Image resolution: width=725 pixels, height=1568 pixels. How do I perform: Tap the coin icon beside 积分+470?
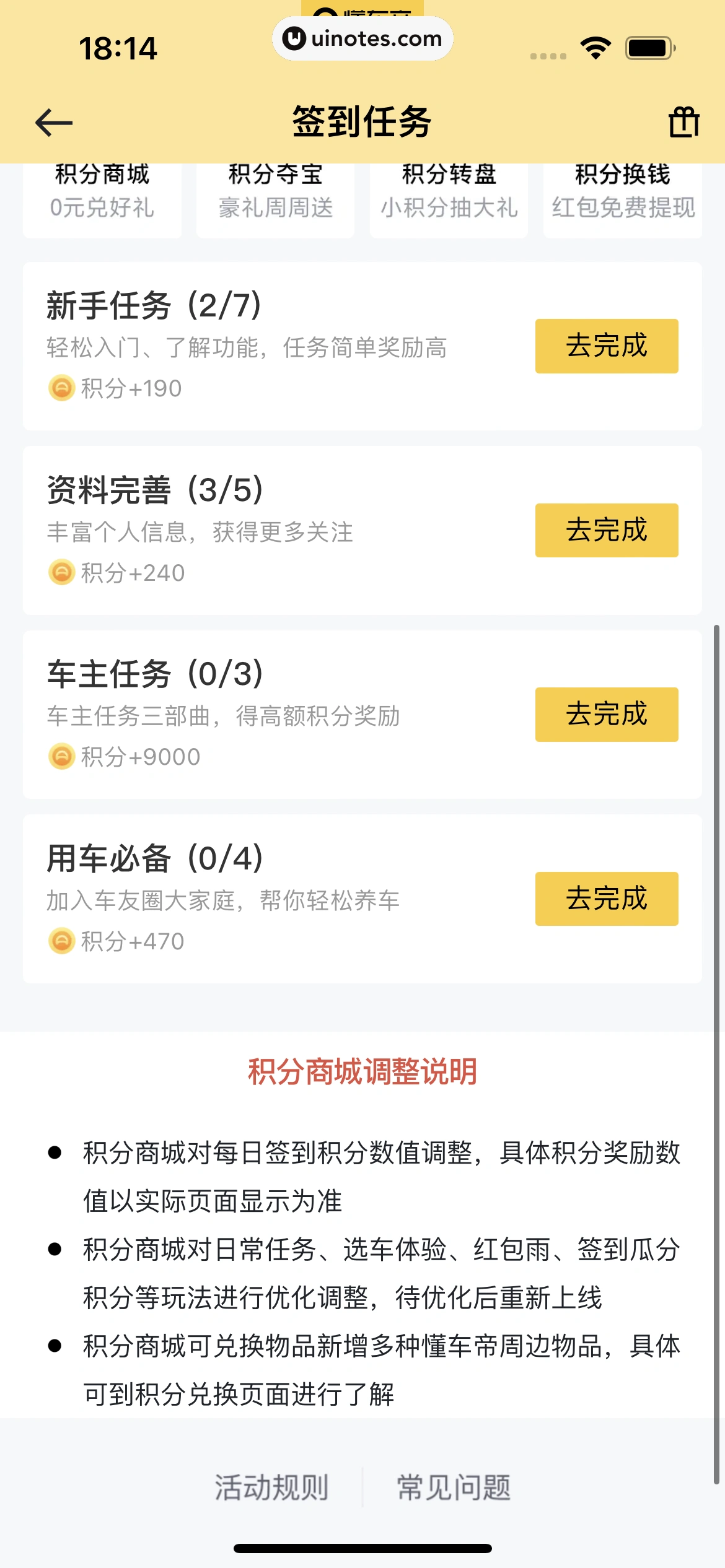tap(61, 942)
